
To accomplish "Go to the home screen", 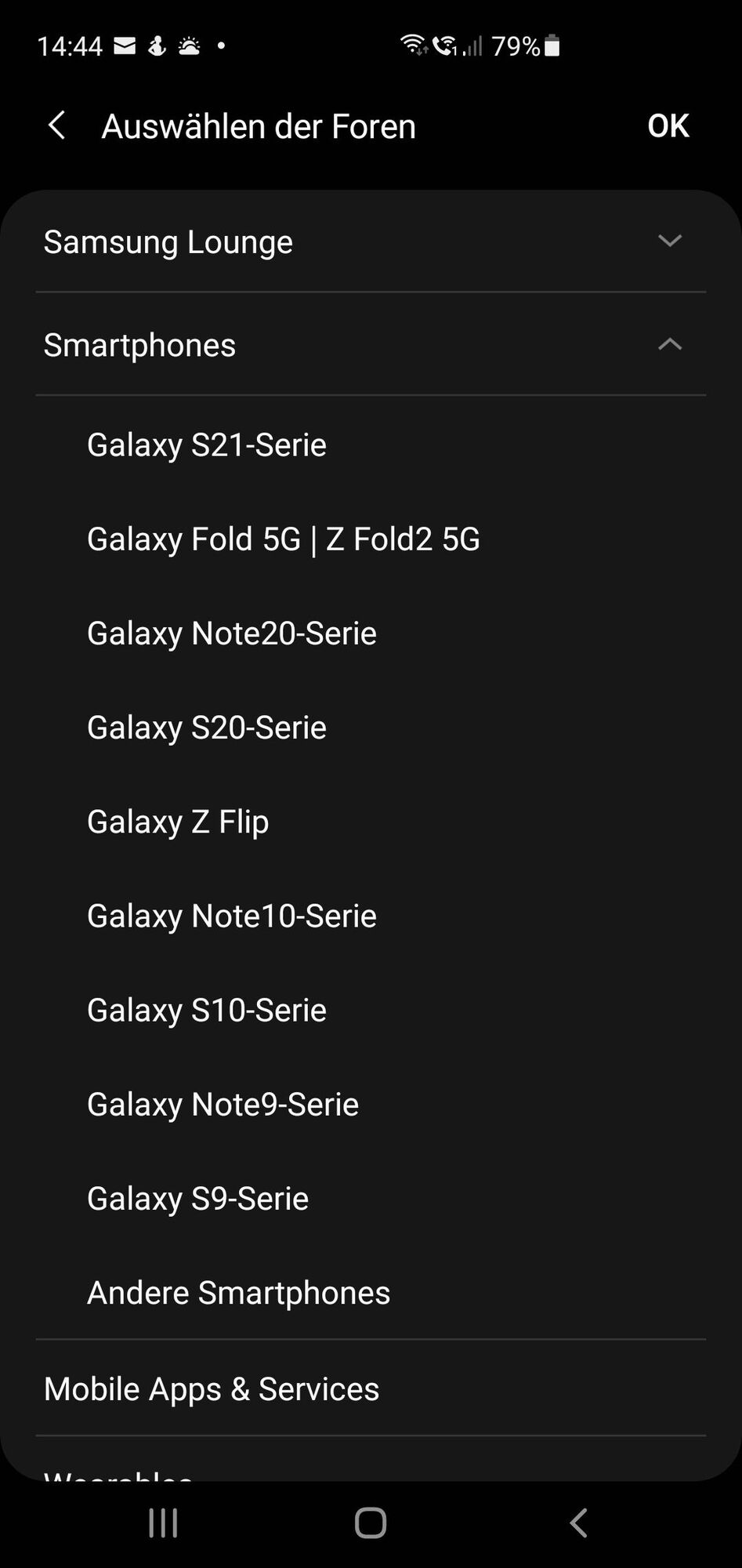I will click(x=371, y=1523).
